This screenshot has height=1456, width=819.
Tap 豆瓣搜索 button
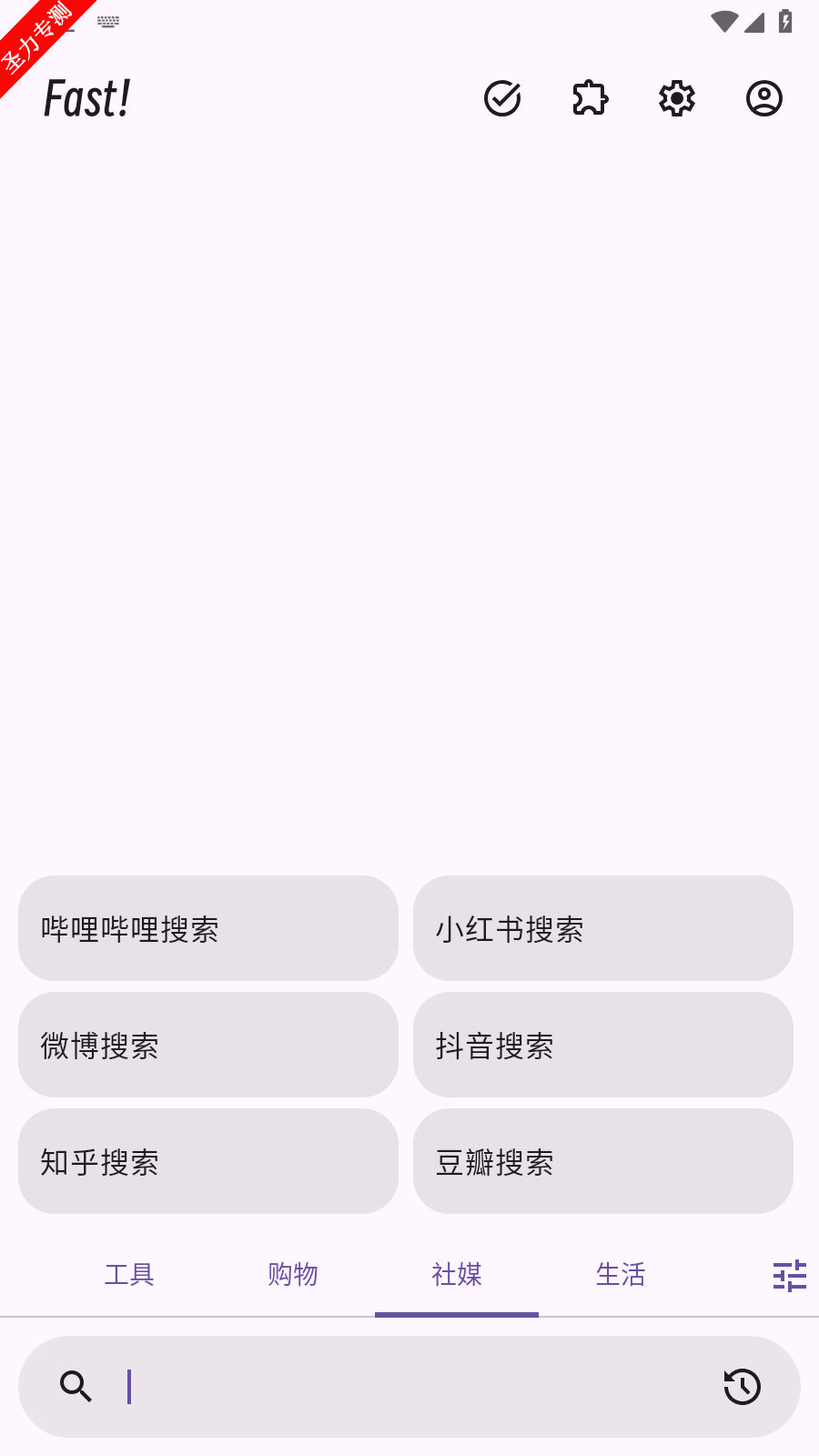[603, 1161]
